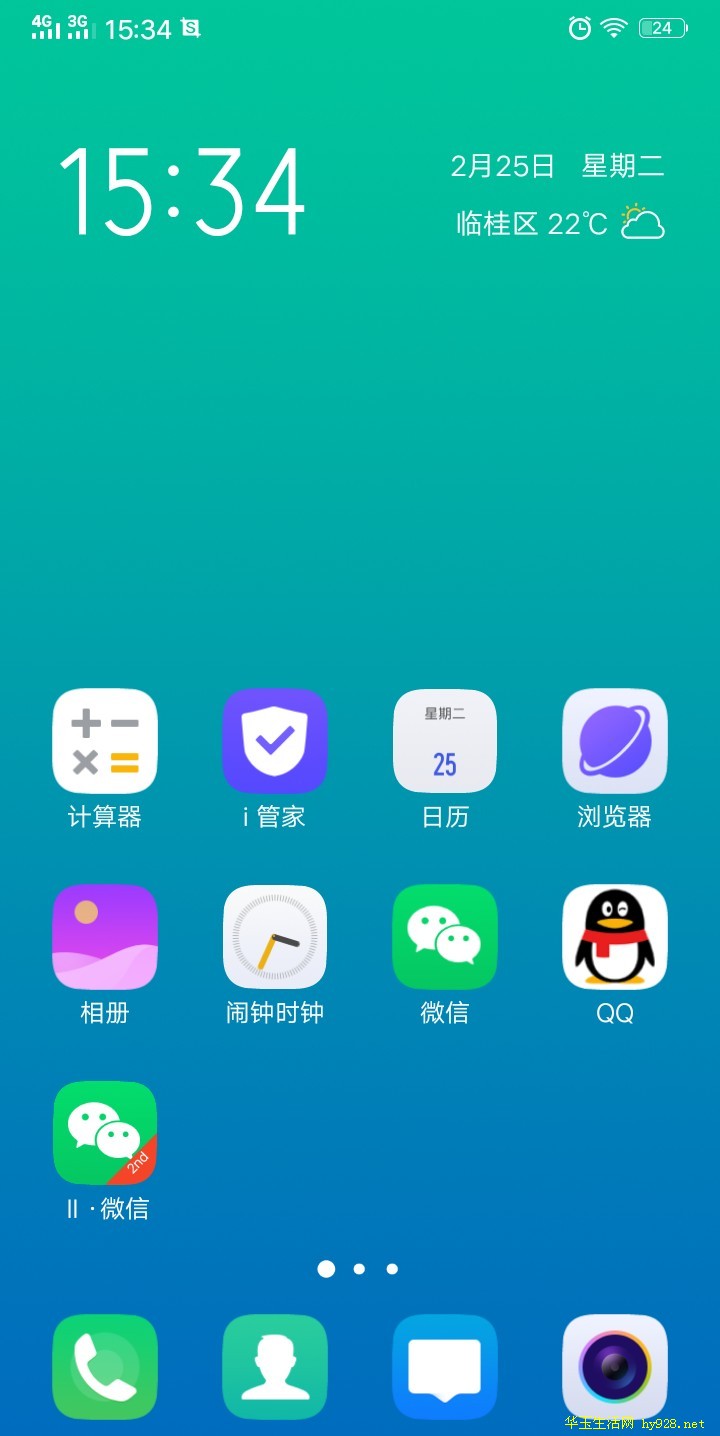Open the phone dialer in the dock
The width and height of the screenshot is (720, 1436).
(x=105, y=1367)
